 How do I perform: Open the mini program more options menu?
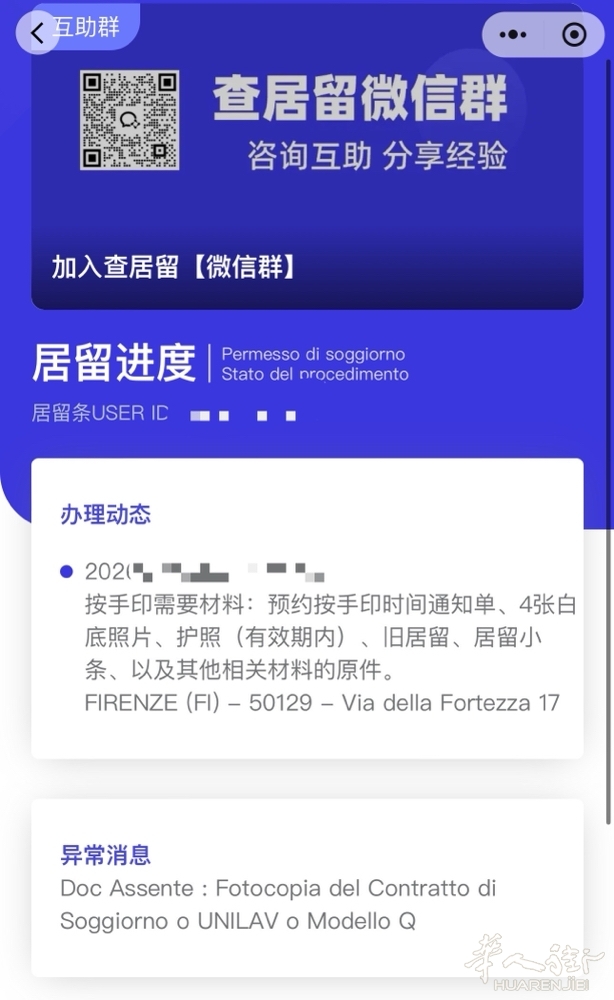point(512,35)
